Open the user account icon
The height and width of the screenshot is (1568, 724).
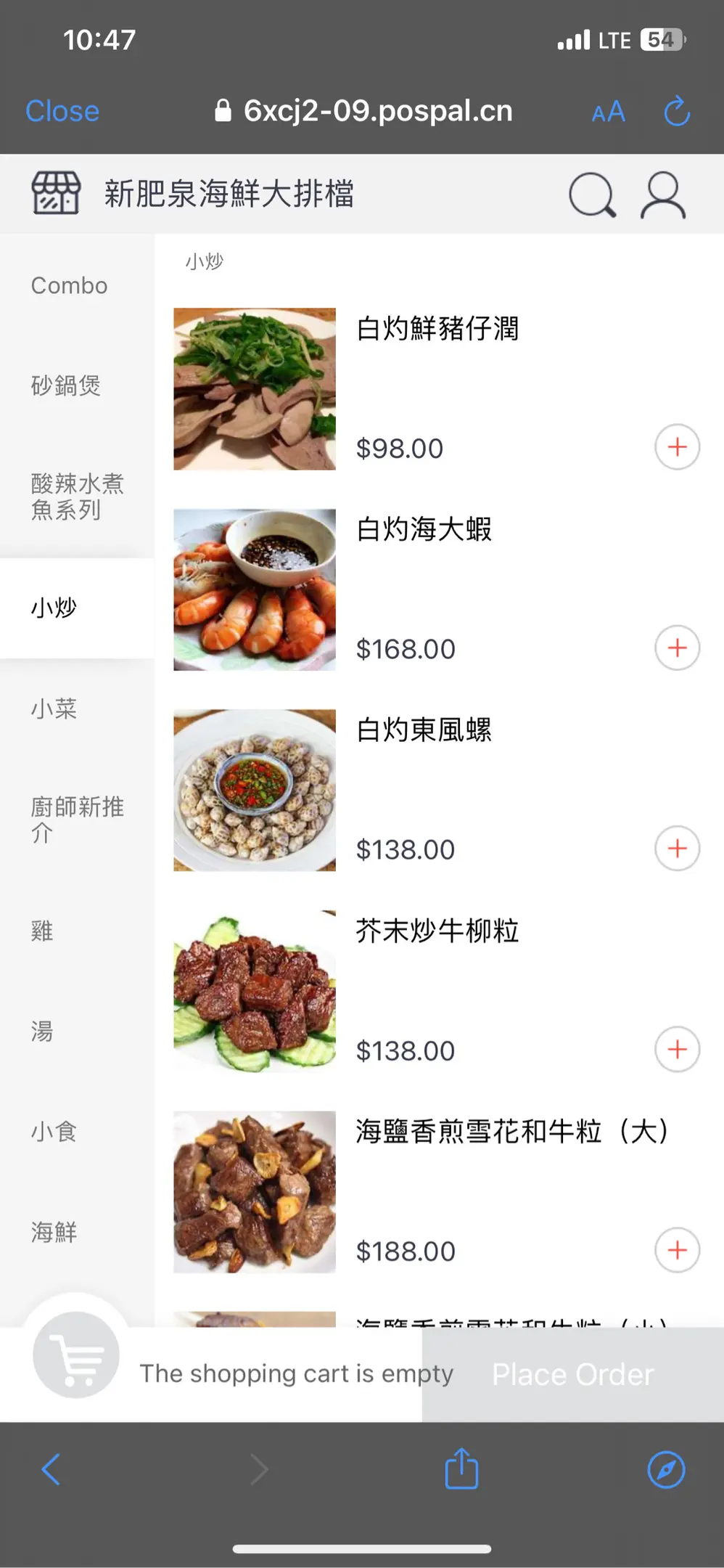point(662,195)
